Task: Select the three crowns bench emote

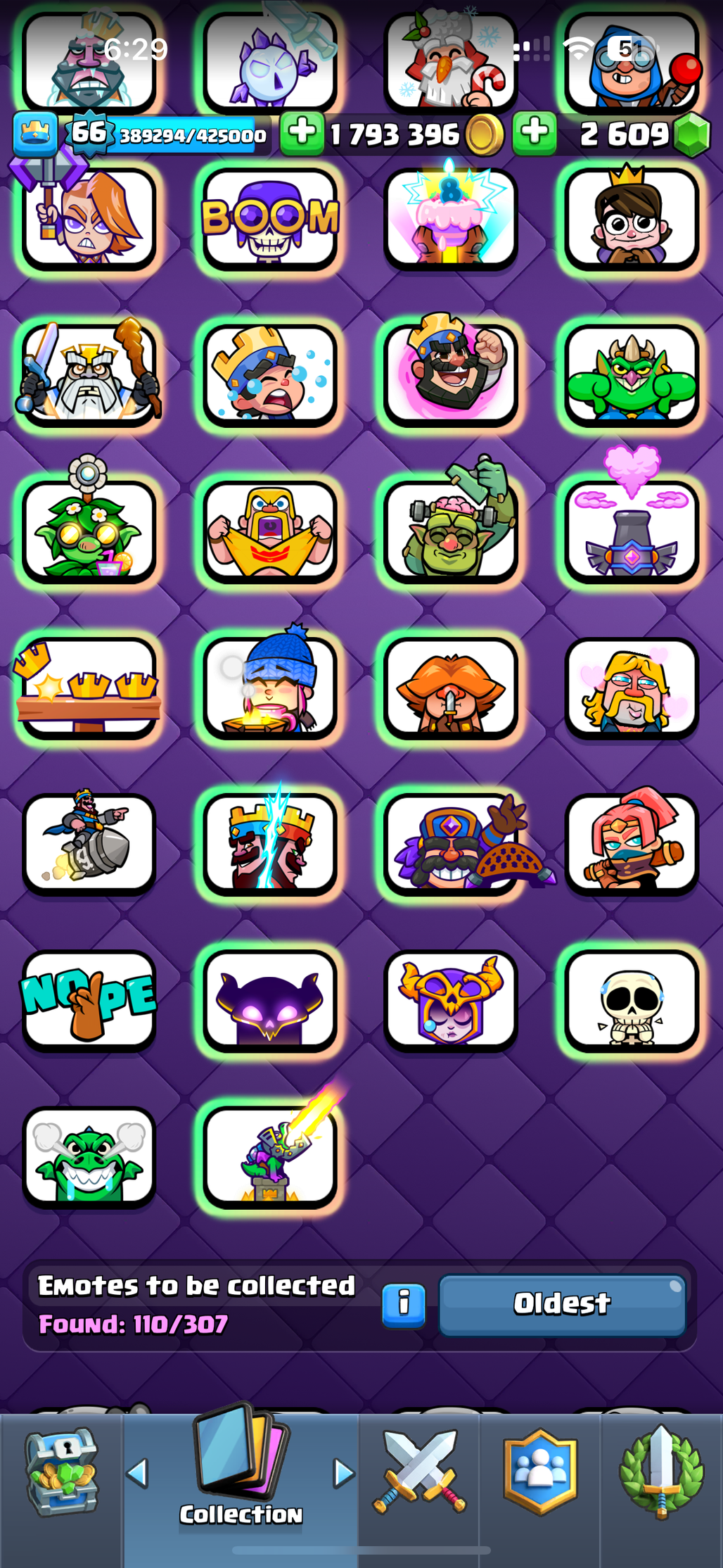Action: tap(89, 688)
